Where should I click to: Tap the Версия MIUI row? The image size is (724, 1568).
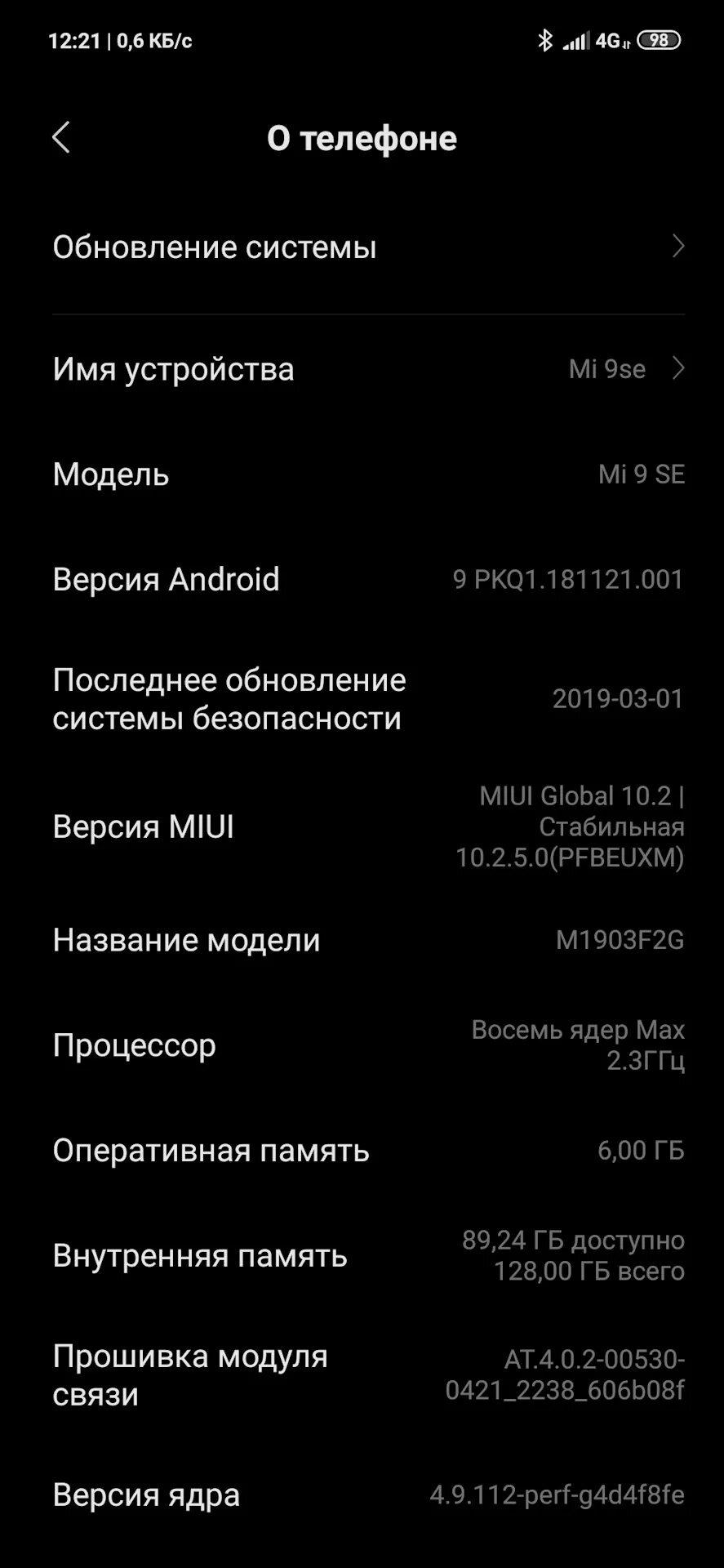pyautogui.click(x=362, y=826)
